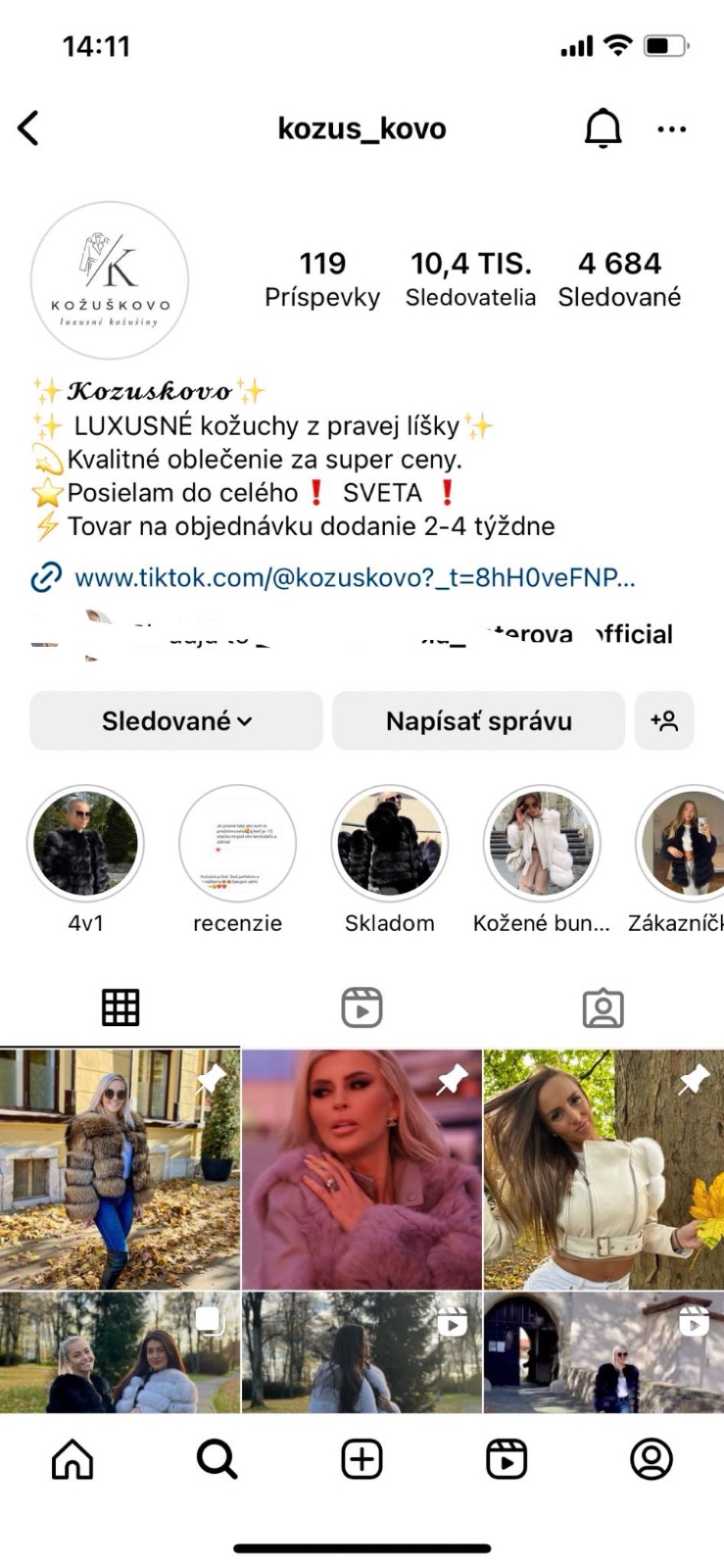
Task: View the recenzie story highlight
Action: click(237, 844)
